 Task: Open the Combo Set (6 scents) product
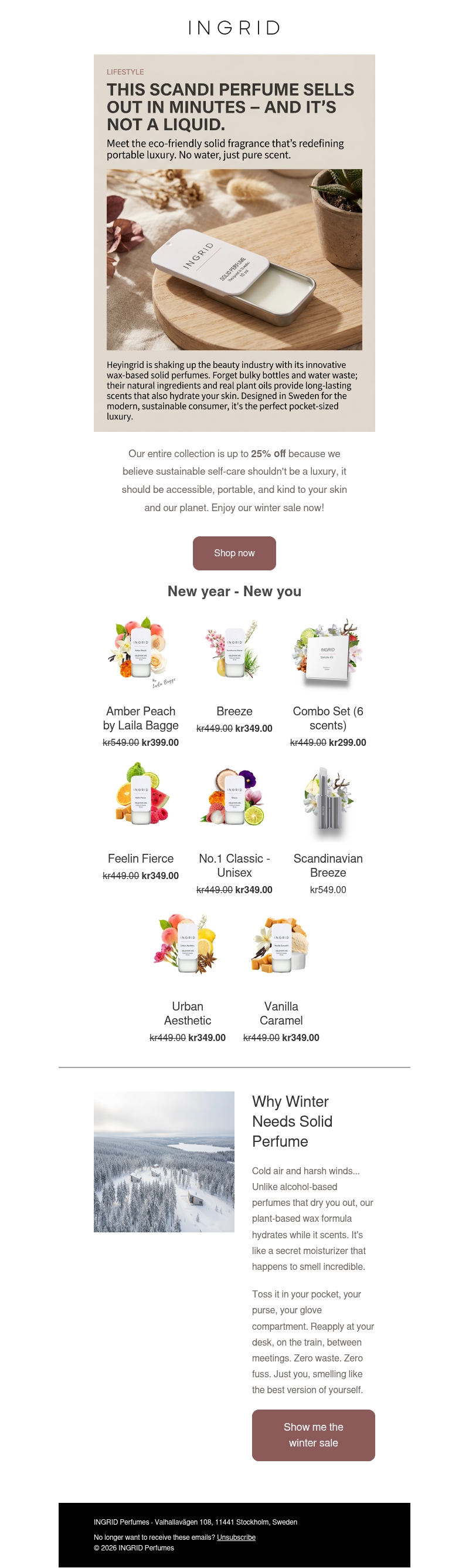pyautogui.click(x=328, y=682)
